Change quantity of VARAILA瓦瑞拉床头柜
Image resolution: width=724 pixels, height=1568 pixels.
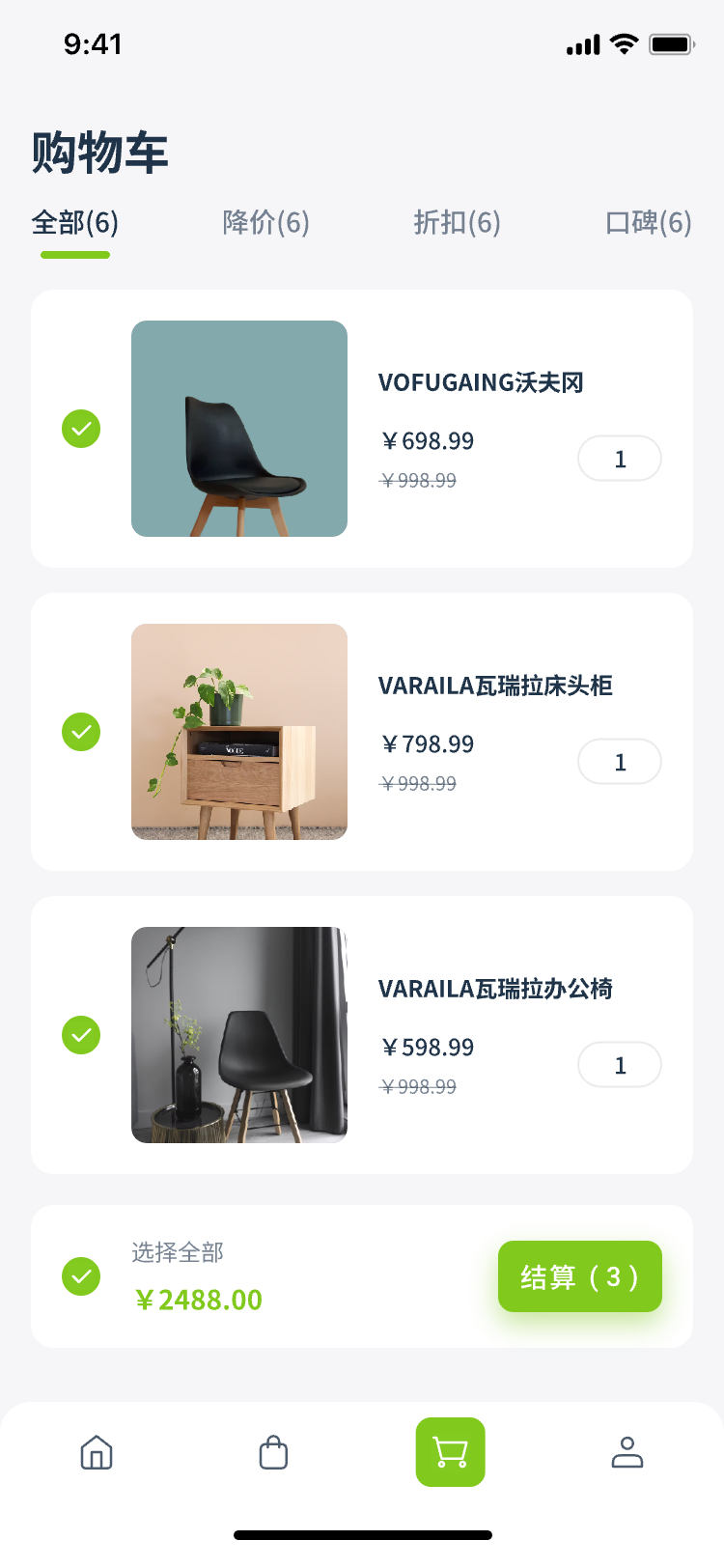[x=620, y=762]
